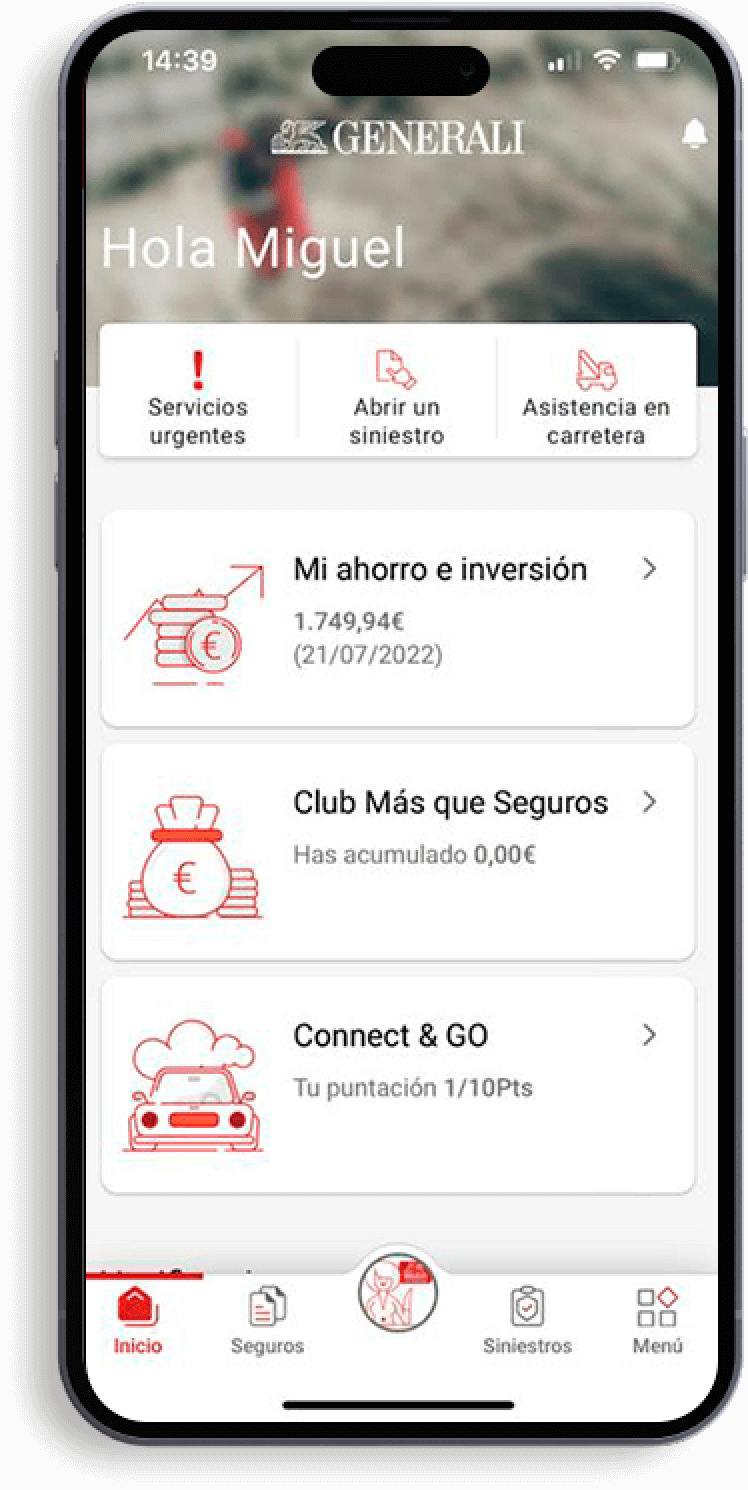Expand the Connect & GO card chevron
The width and height of the screenshot is (748, 1490).
[651, 1035]
